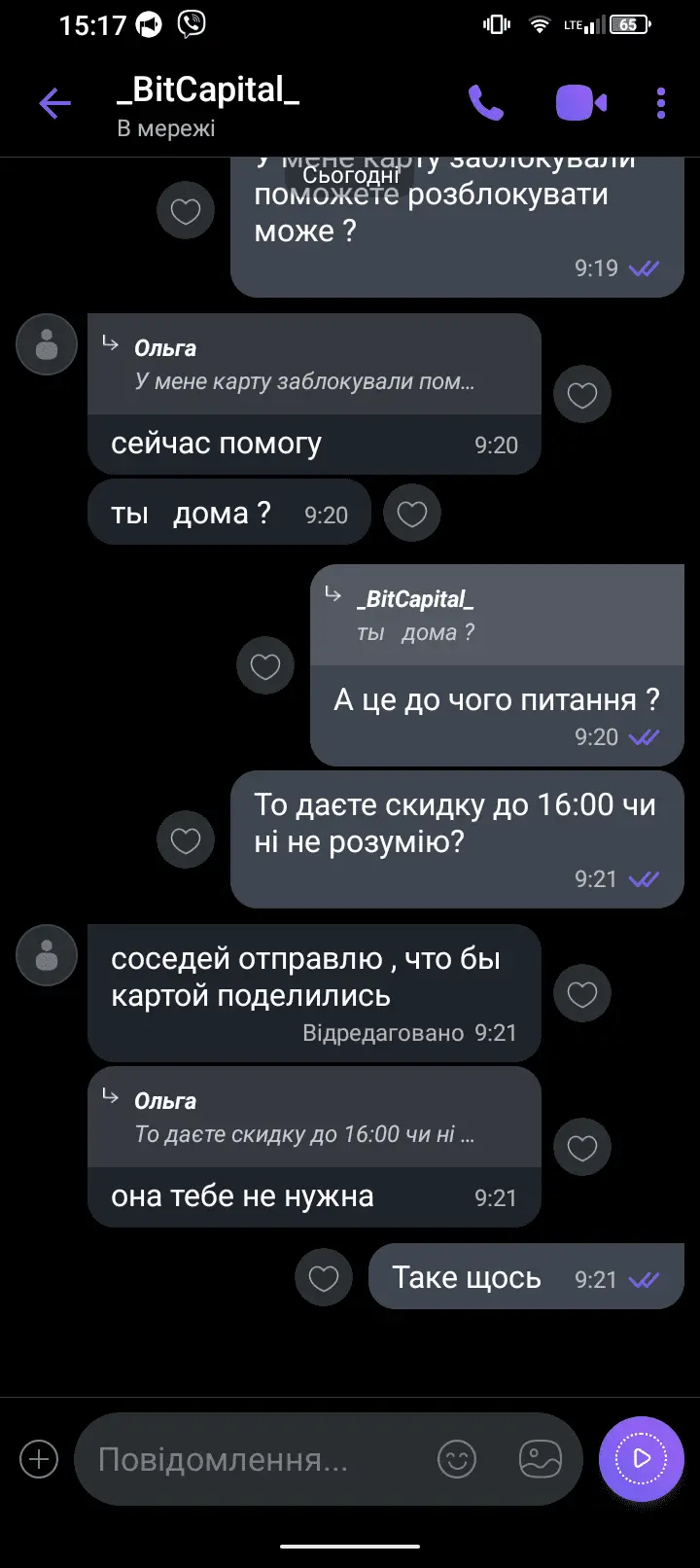The height and width of the screenshot is (1568, 700).
Task: Like the message "соседей отправлю"
Action: [581, 993]
